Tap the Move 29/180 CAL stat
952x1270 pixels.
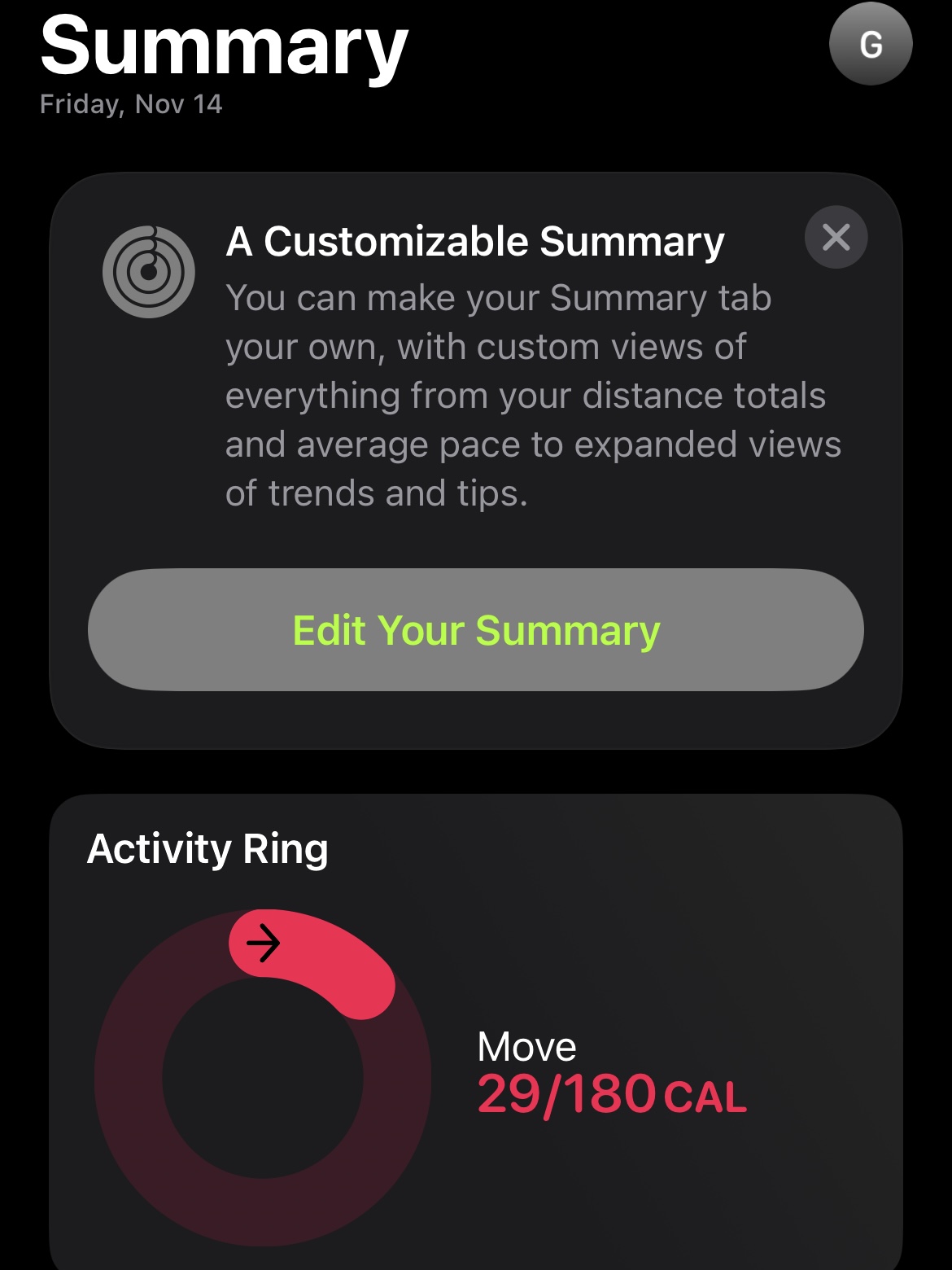point(610,1095)
